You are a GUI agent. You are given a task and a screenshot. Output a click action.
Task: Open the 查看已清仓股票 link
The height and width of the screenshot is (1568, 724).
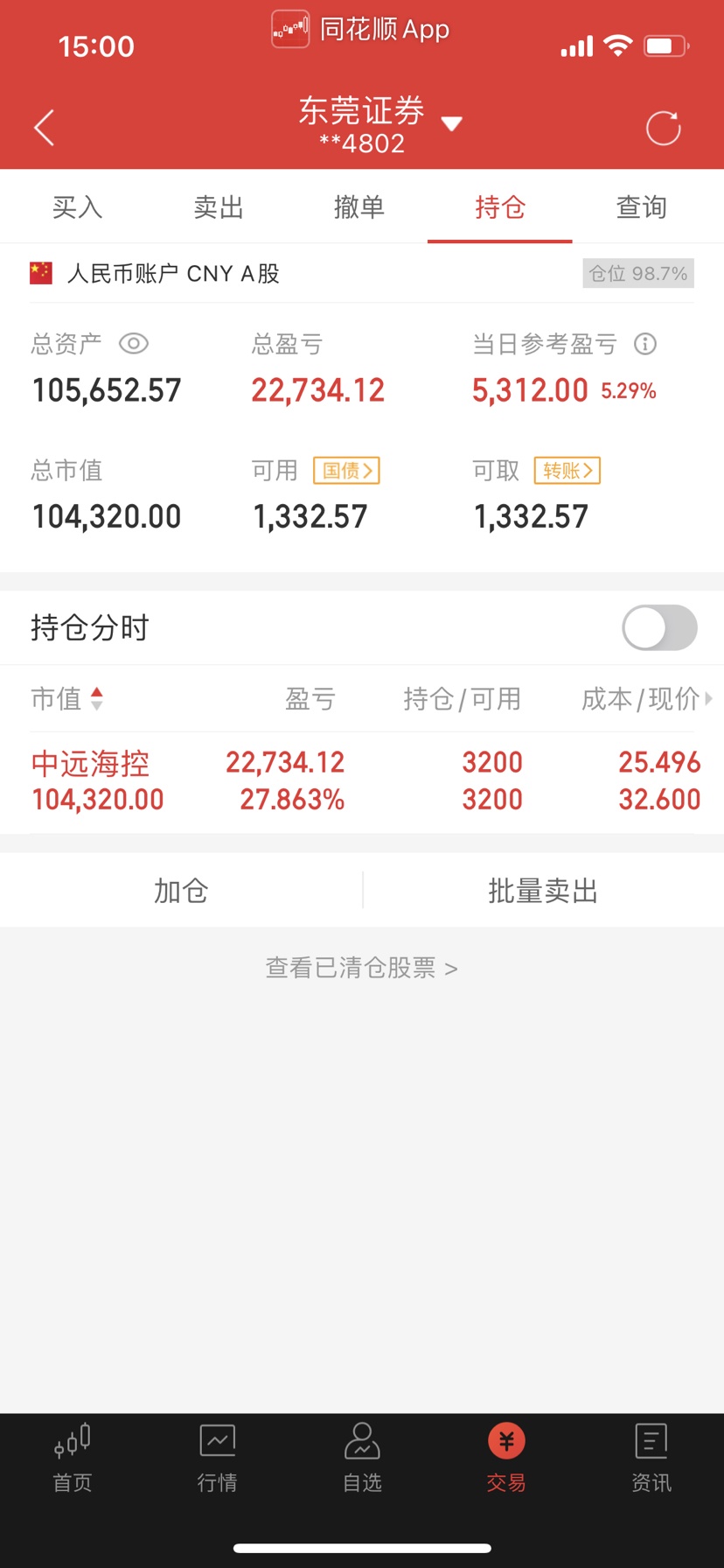coord(362,968)
